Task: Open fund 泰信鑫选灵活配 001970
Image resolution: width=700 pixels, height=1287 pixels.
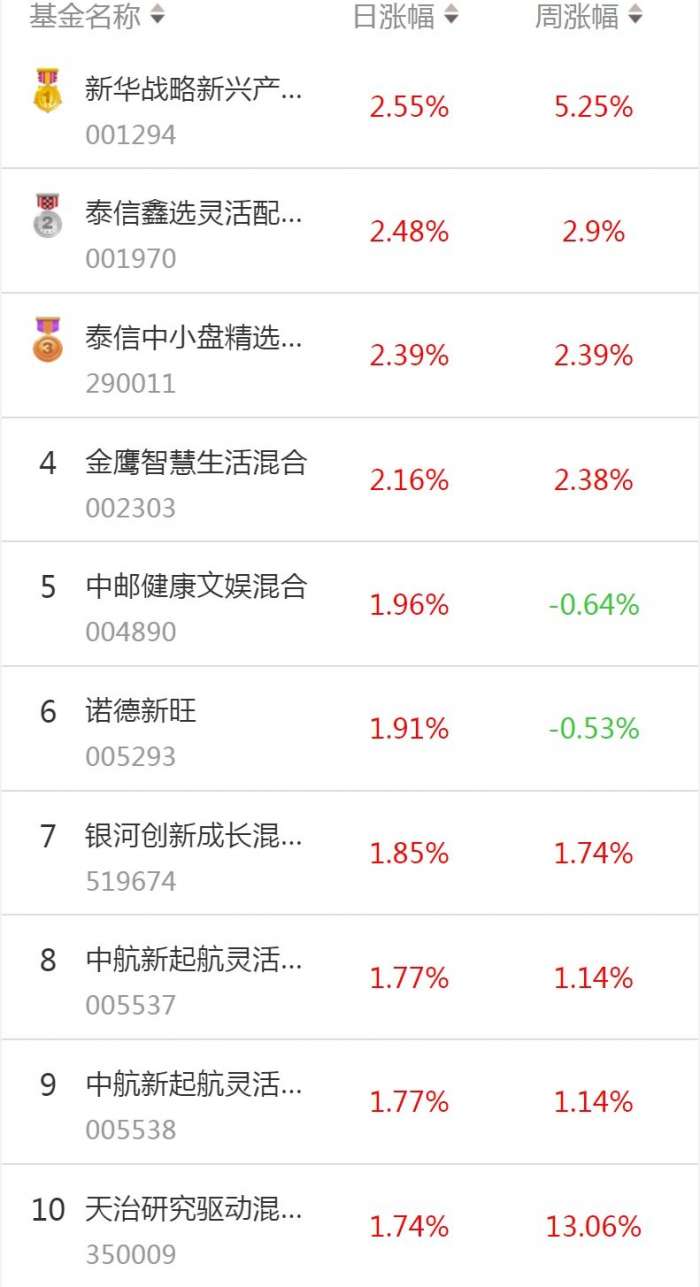Action: pos(193,231)
